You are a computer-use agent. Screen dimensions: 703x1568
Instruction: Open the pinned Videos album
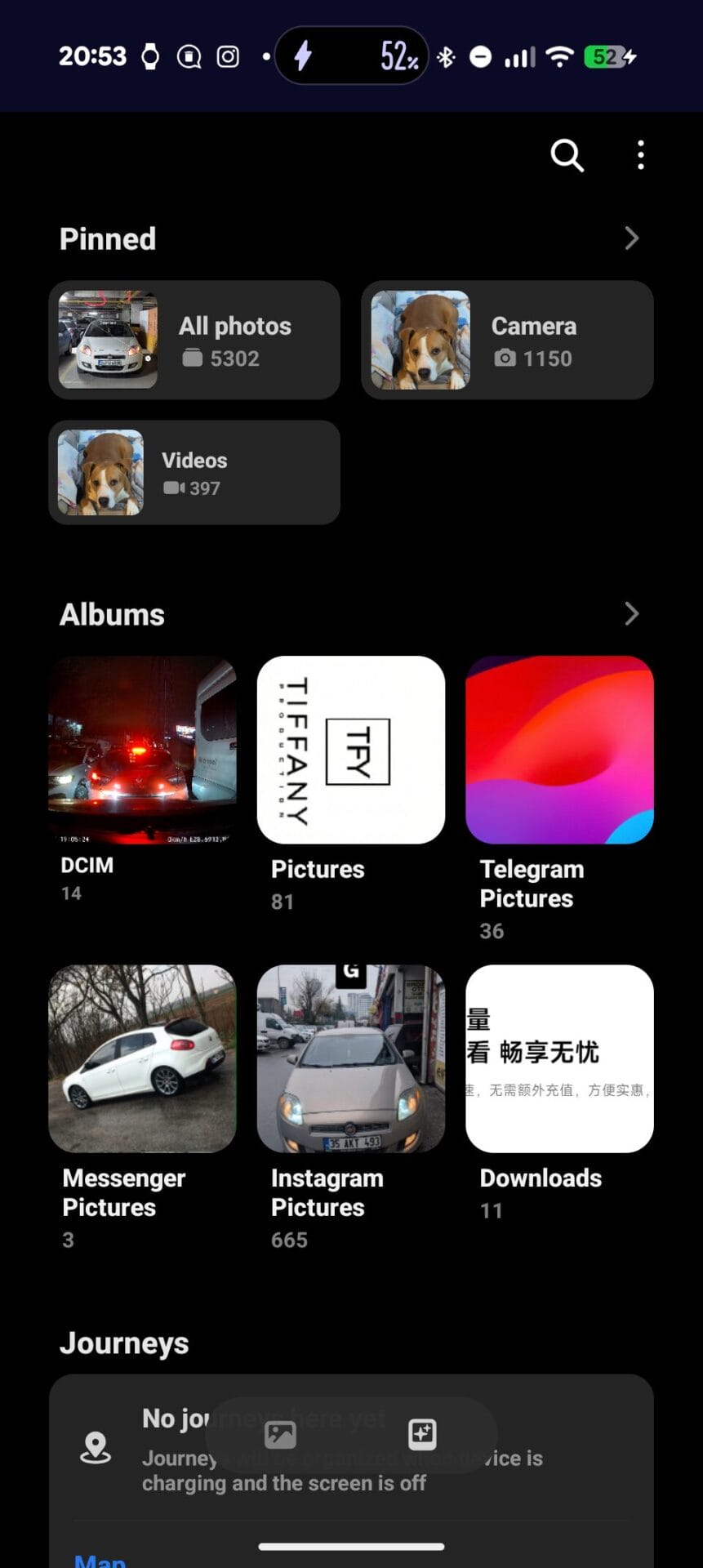[194, 472]
